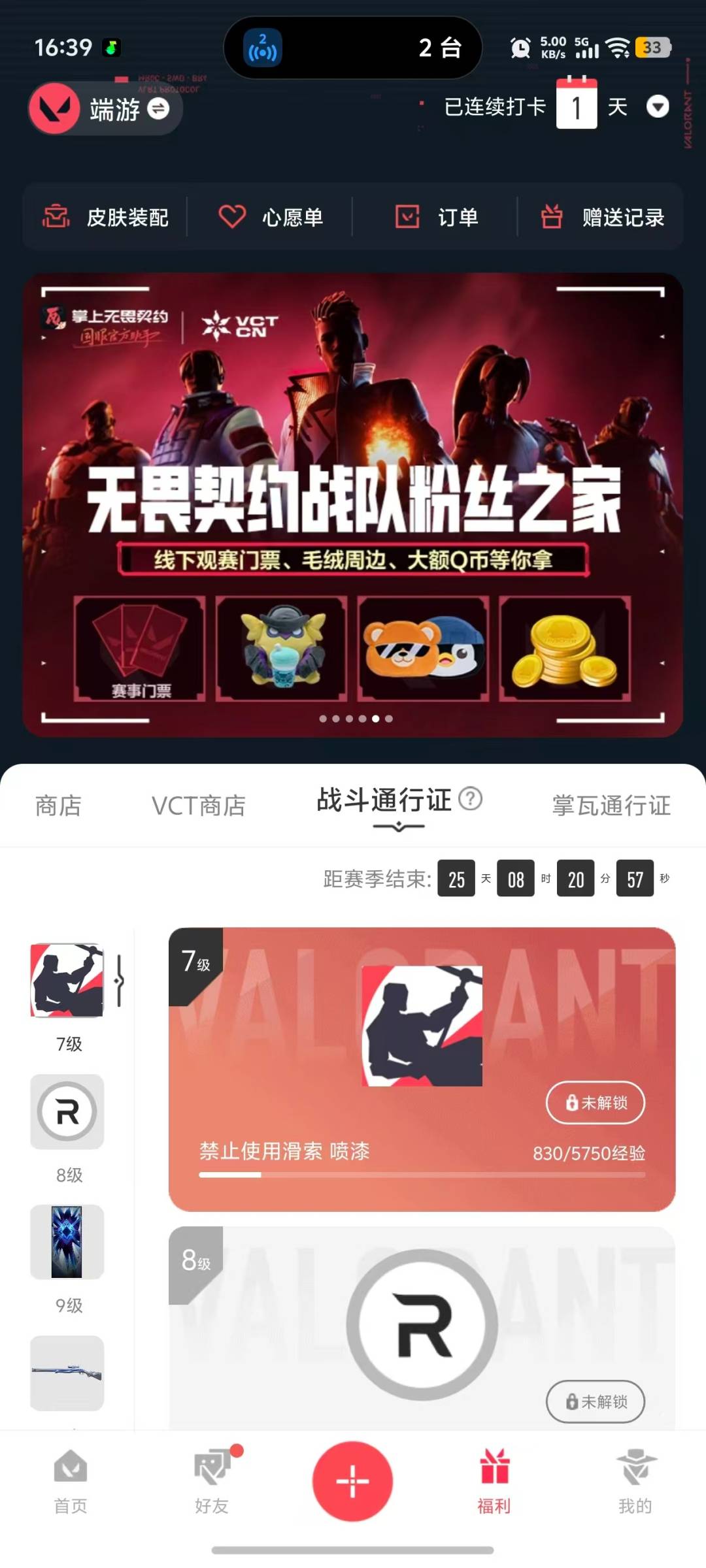Open the 订单 orders icon
The image size is (706, 1568).
click(408, 216)
